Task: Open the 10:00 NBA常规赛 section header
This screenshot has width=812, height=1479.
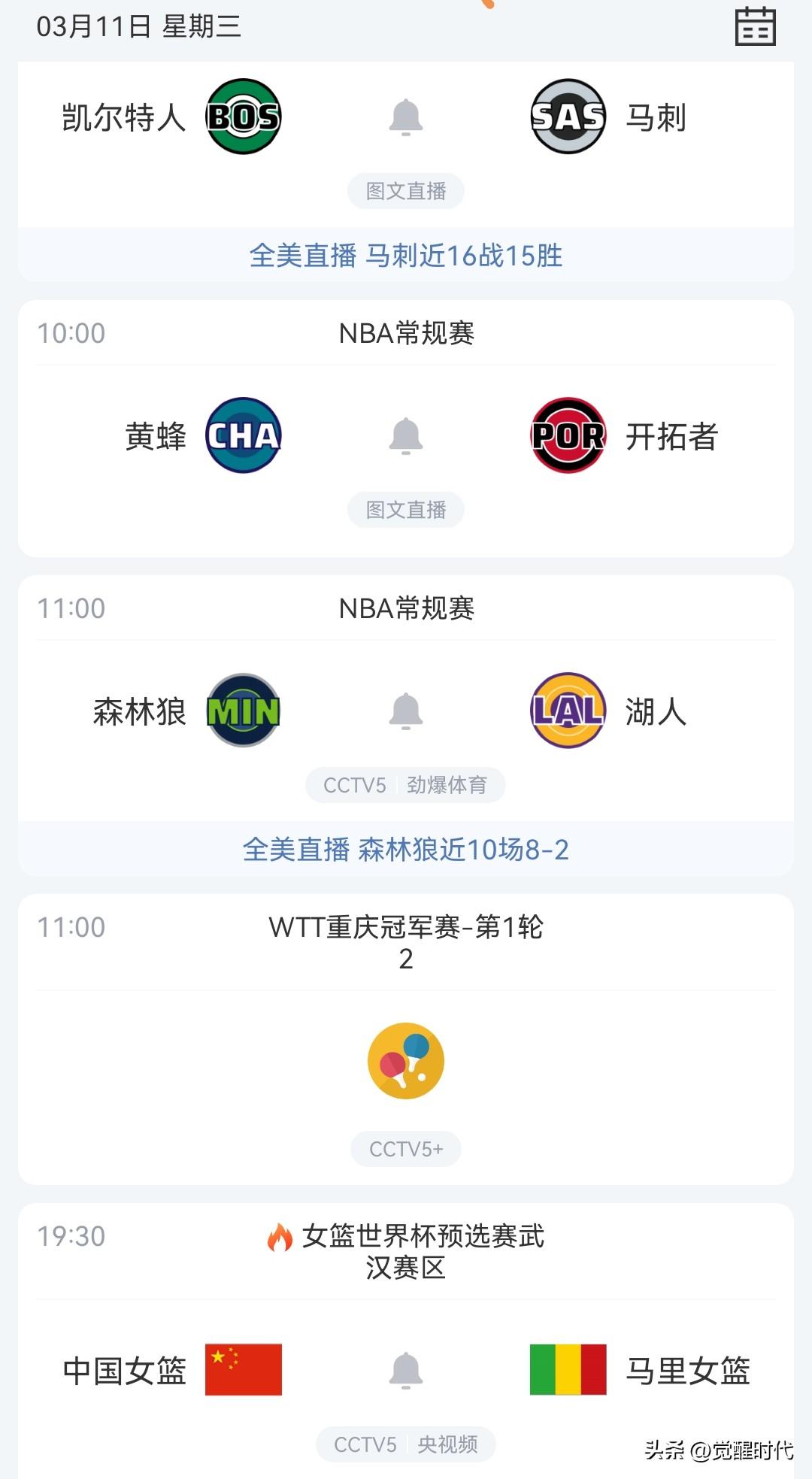Action: tap(406, 333)
